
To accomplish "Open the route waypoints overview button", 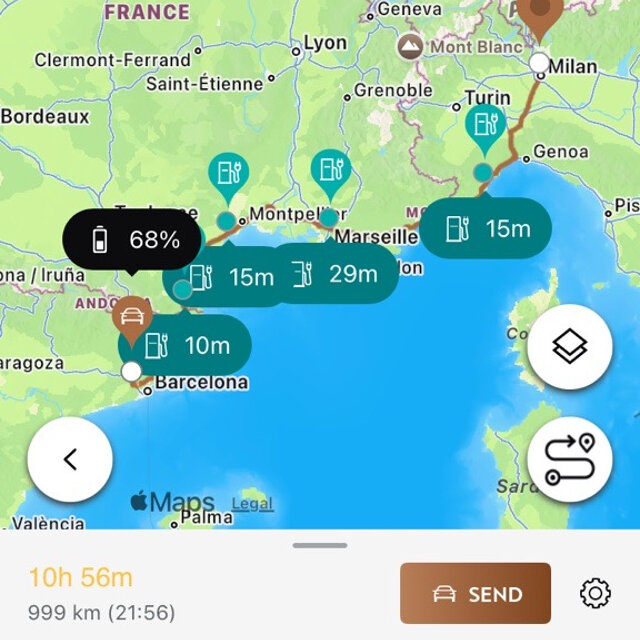I will (569, 459).
